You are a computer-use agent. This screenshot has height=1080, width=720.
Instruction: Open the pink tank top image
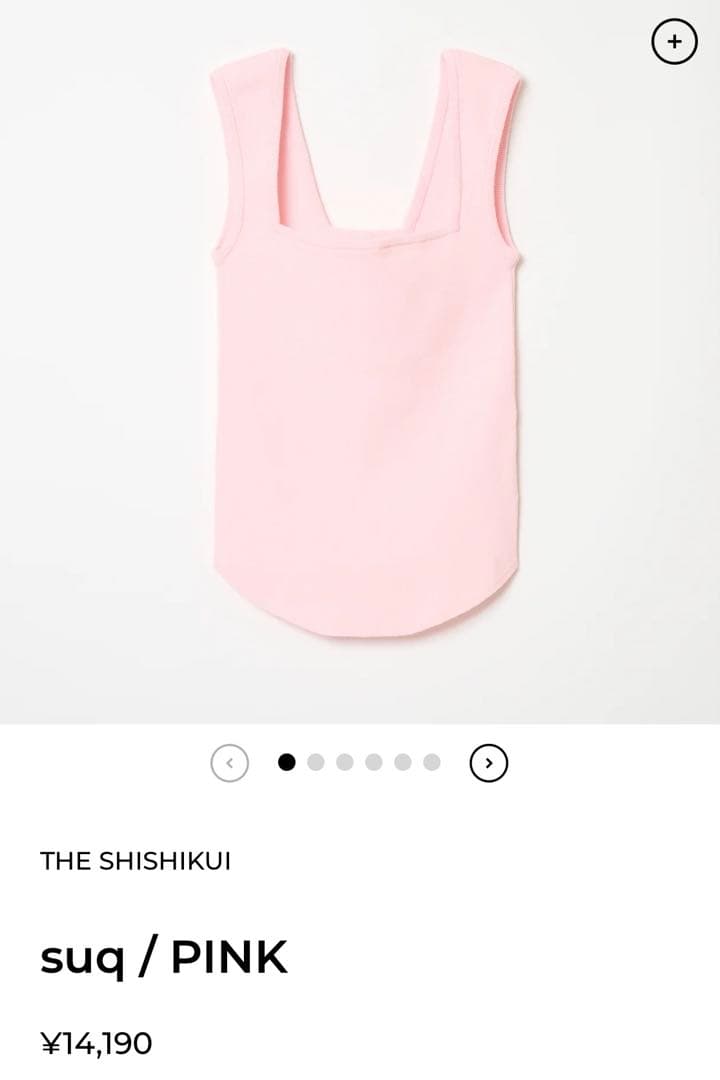click(x=367, y=360)
